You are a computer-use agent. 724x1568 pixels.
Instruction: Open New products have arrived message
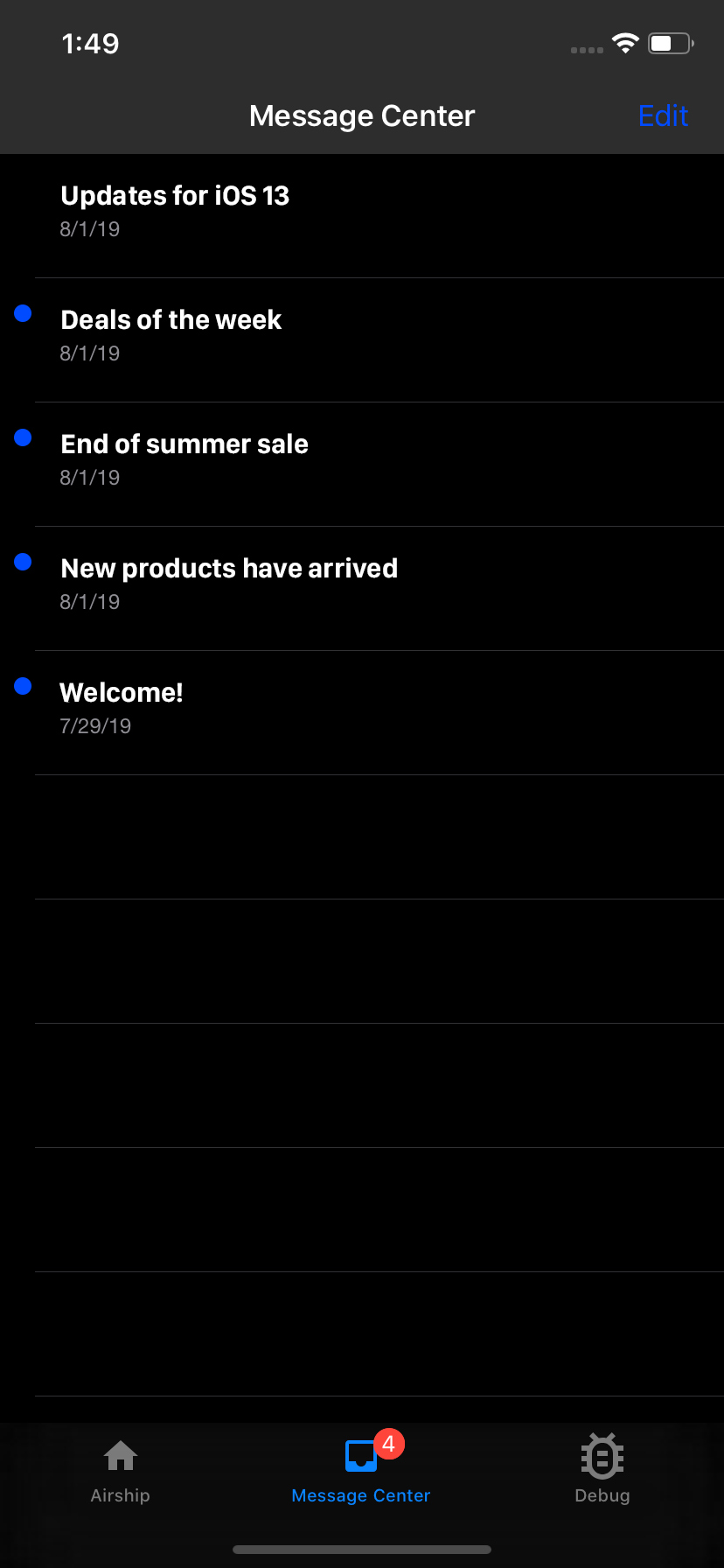pos(362,589)
